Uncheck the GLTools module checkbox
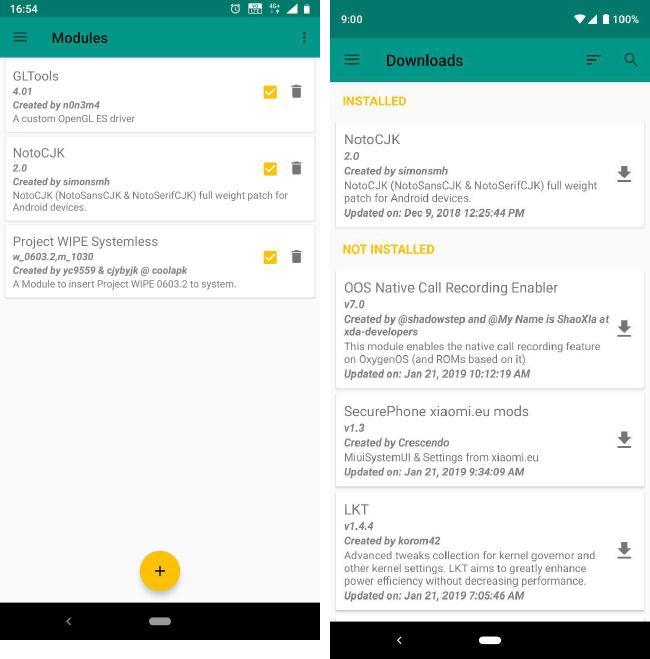This screenshot has width=650, height=659. (270, 92)
